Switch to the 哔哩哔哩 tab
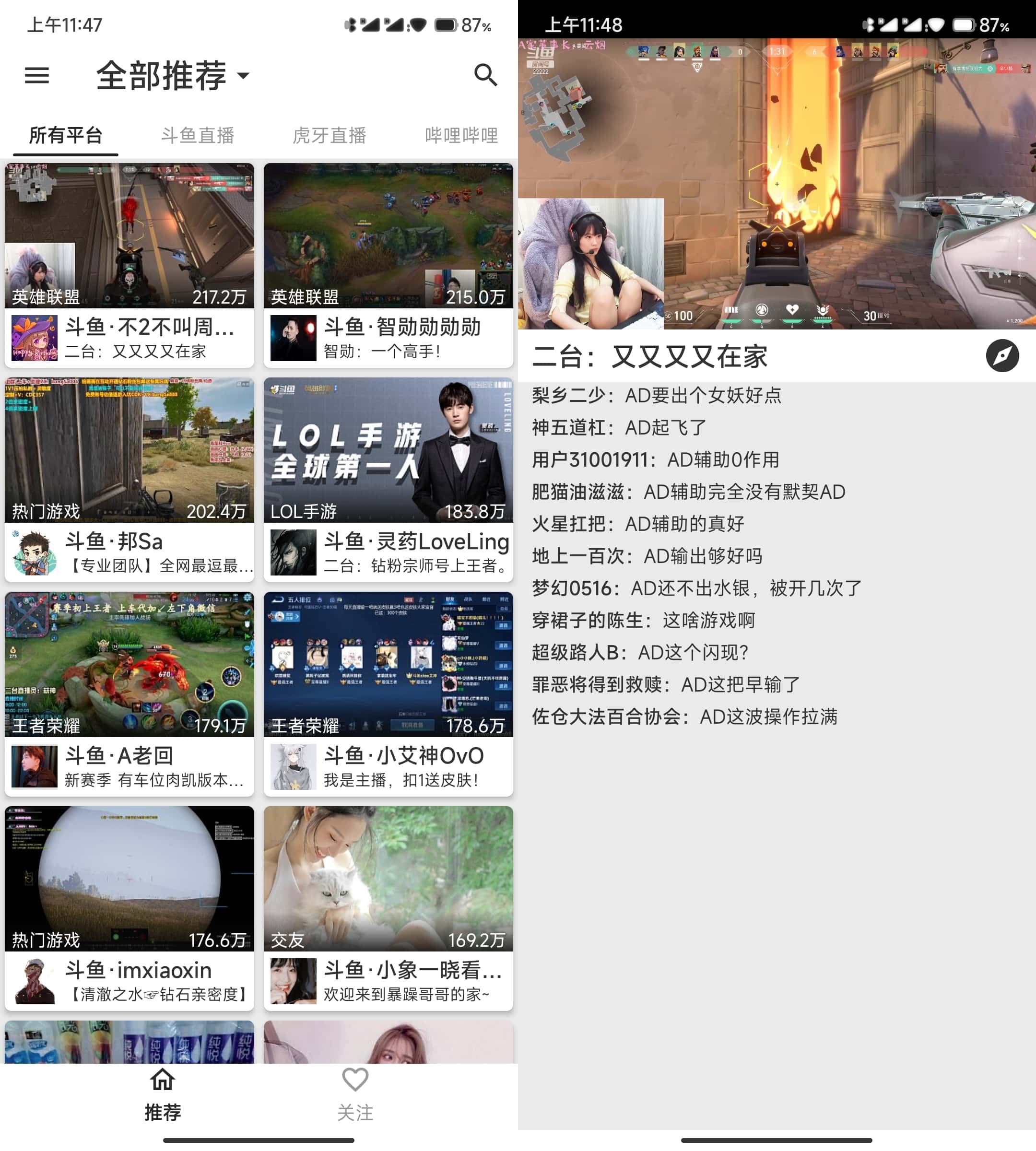 tap(461, 135)
